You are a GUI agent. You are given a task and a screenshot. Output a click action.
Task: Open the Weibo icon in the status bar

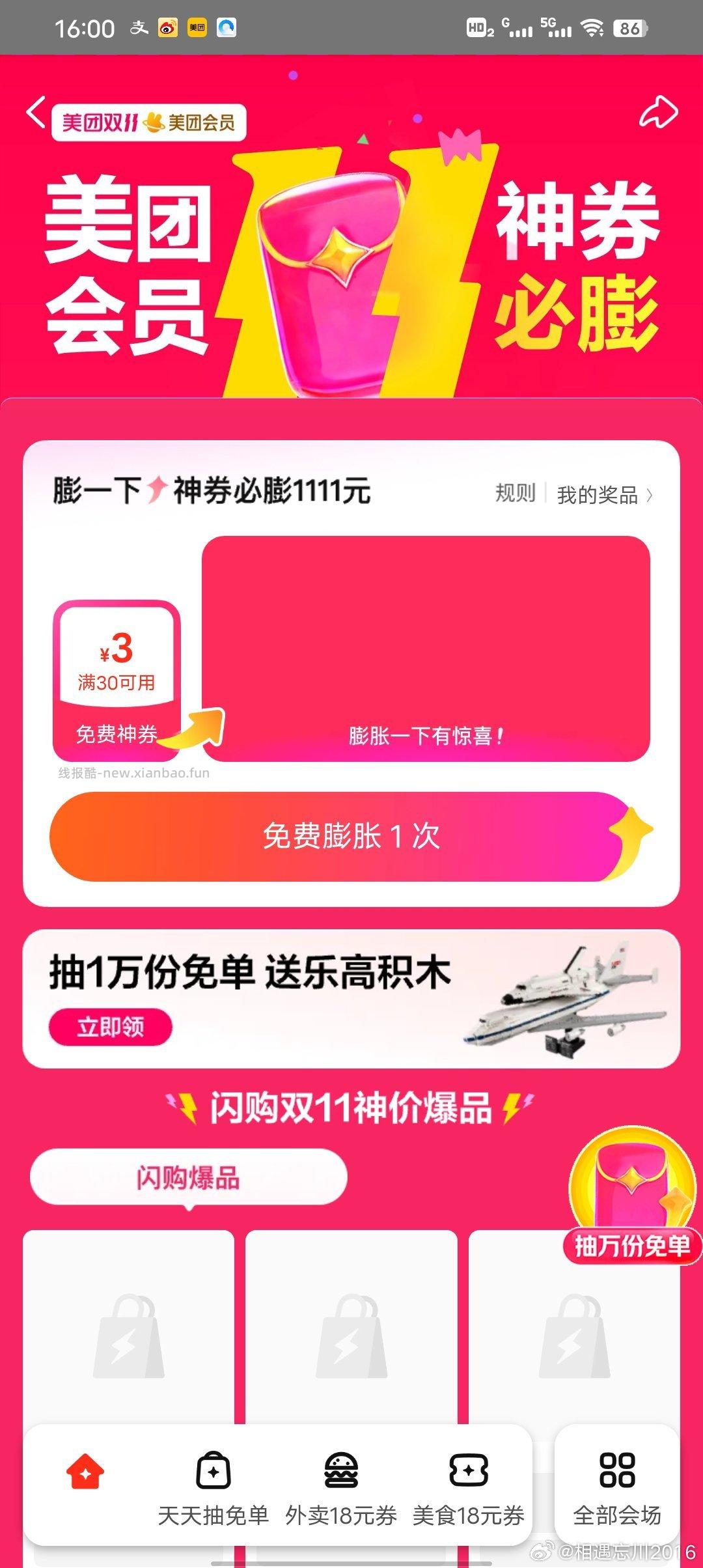point(167,27)
